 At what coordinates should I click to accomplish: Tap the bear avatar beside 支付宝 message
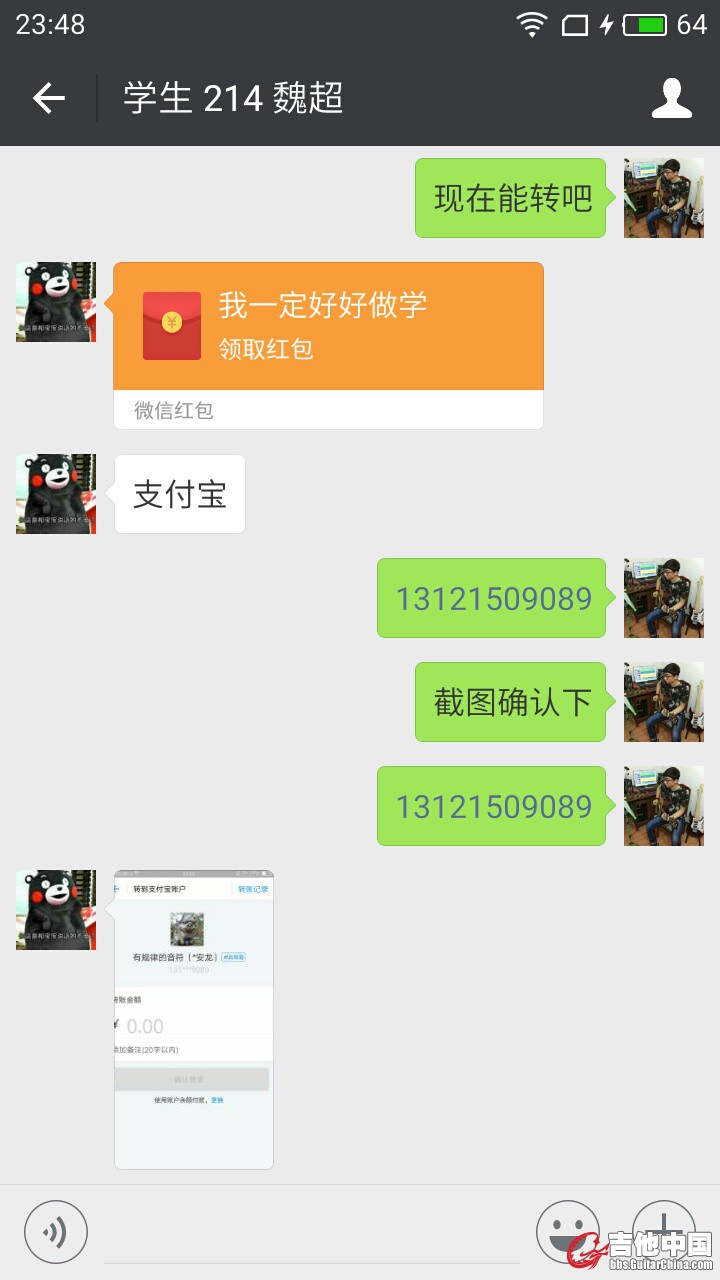pyautogui.click(x=56, y=494)
